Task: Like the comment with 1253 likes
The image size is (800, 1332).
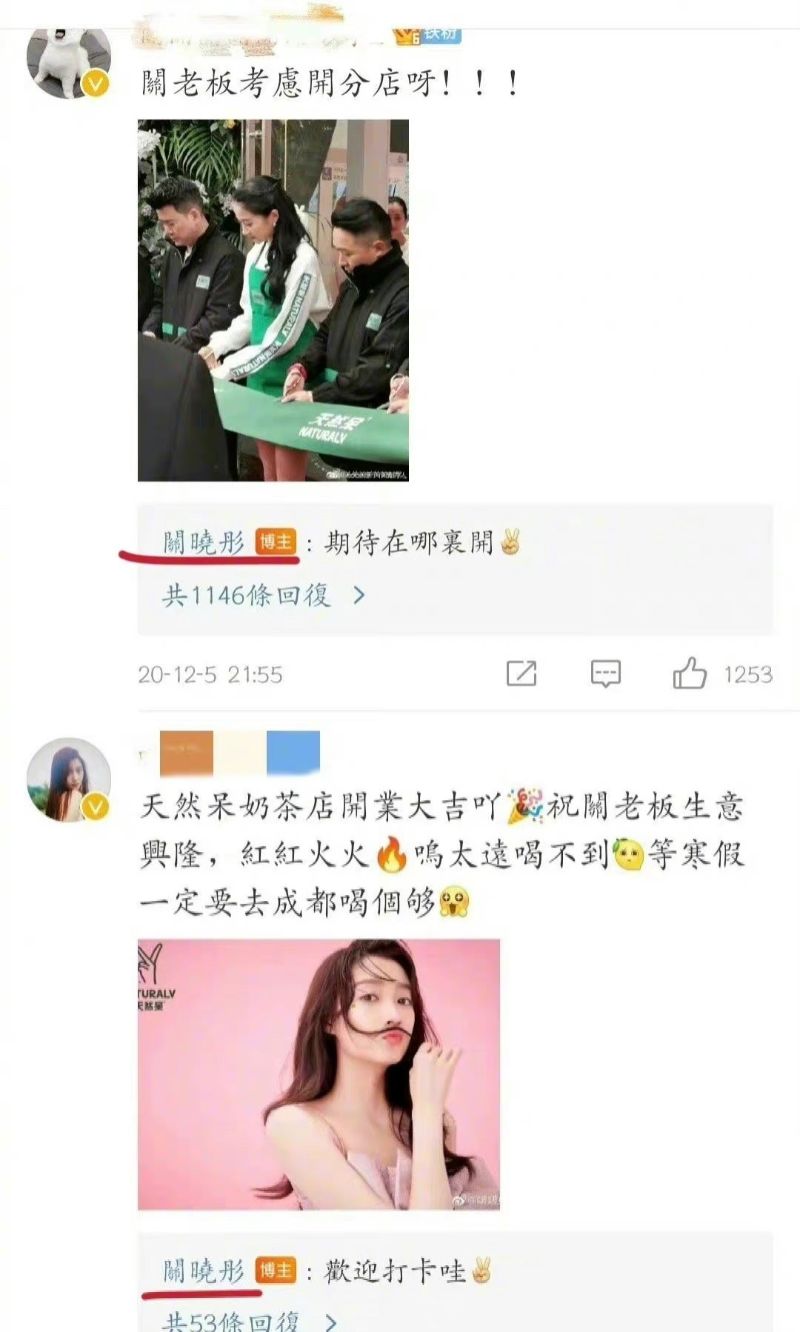Action: pos(690,674)
